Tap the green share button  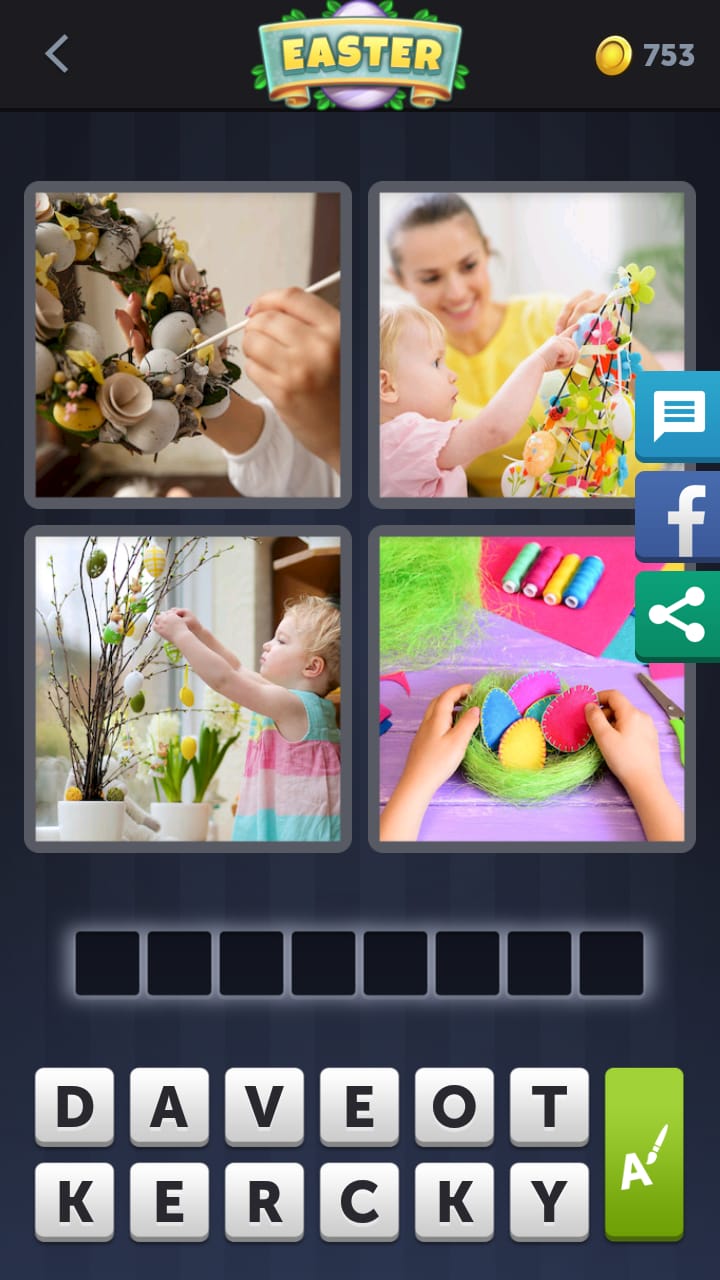(x=678, y=616)
